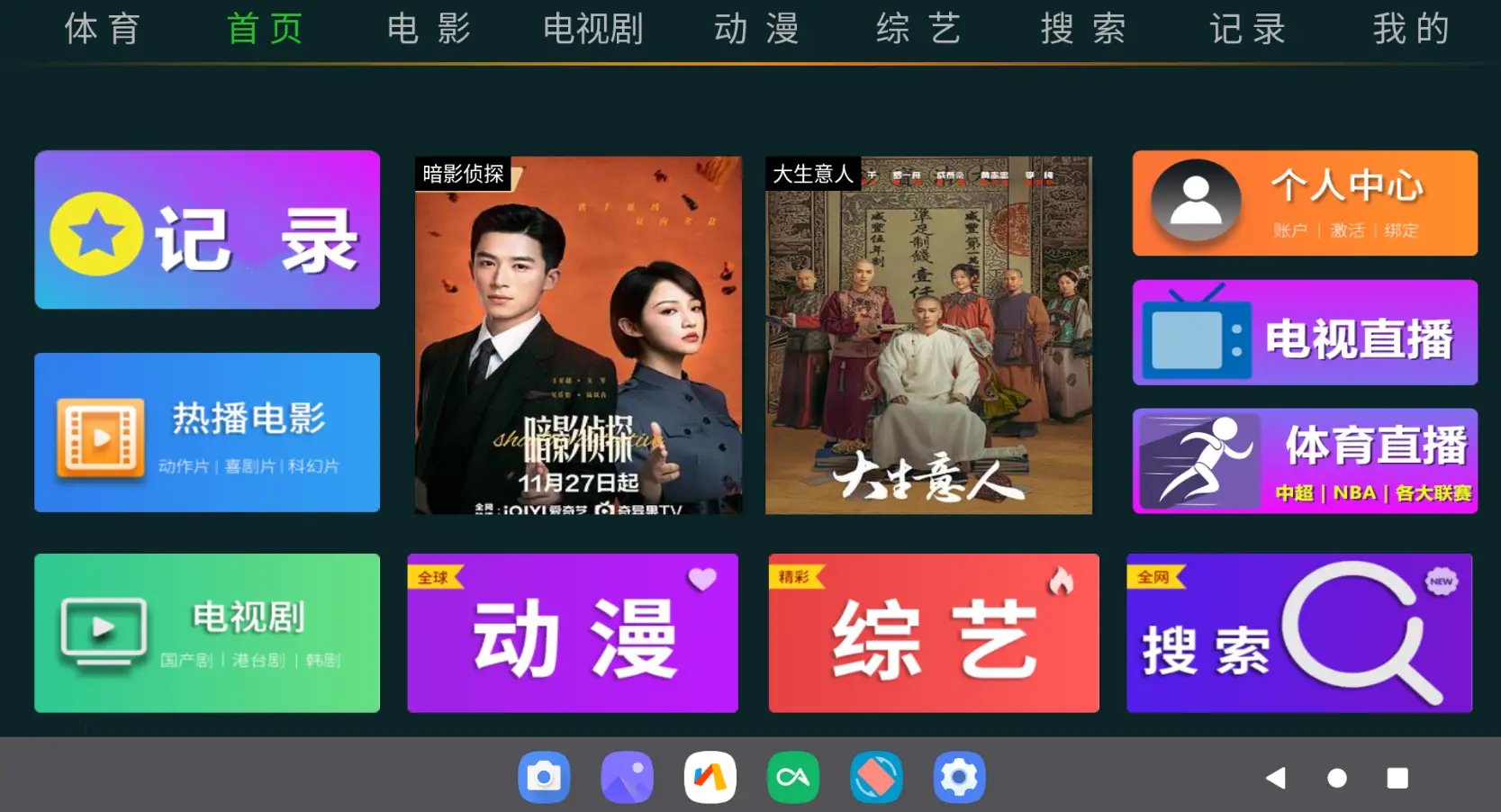Open the 暗影侦探 poster
This screenshot has width=1501, height=812.
(578, 335)
